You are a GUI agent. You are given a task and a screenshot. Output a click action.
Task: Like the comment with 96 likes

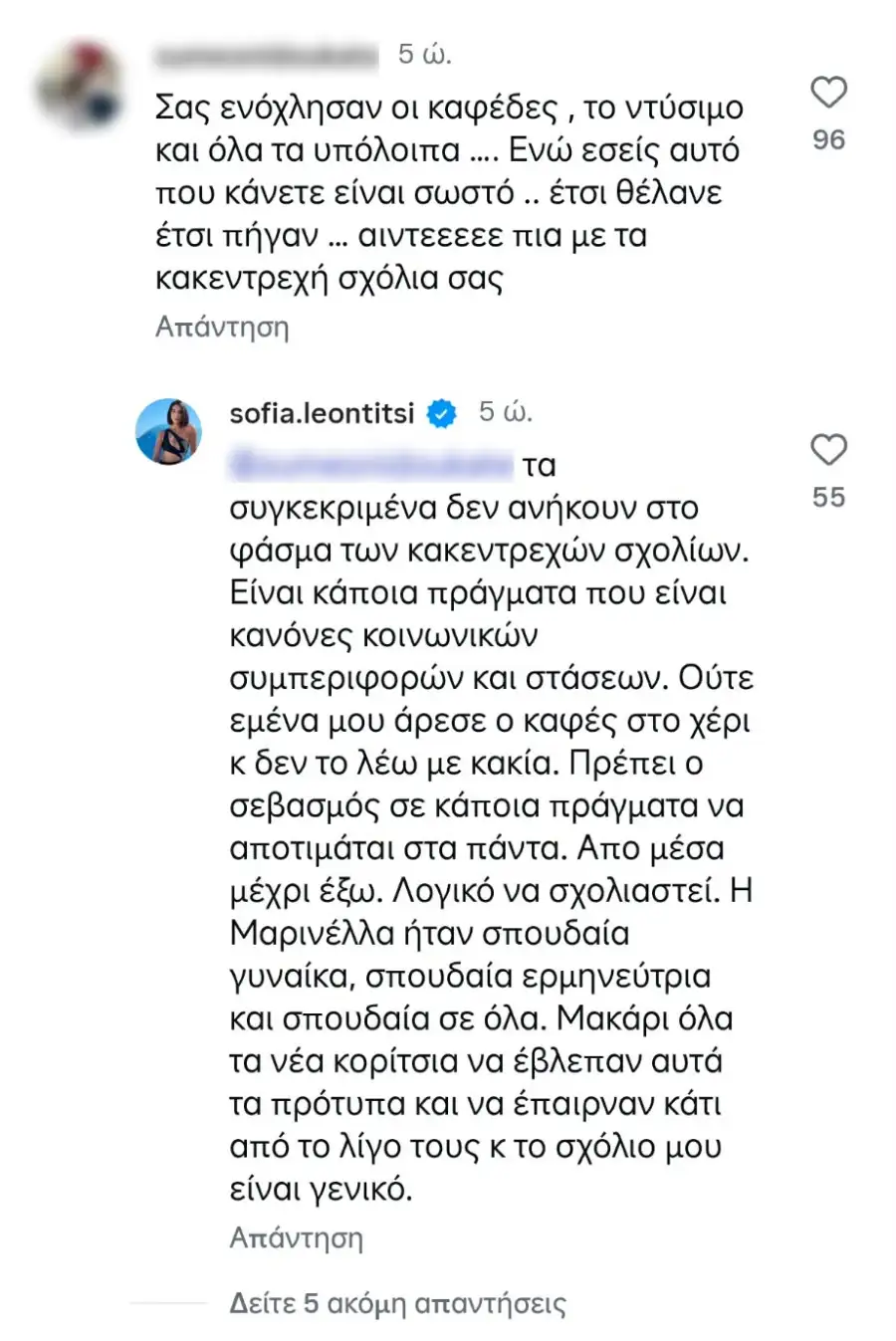tap(828, 93)
